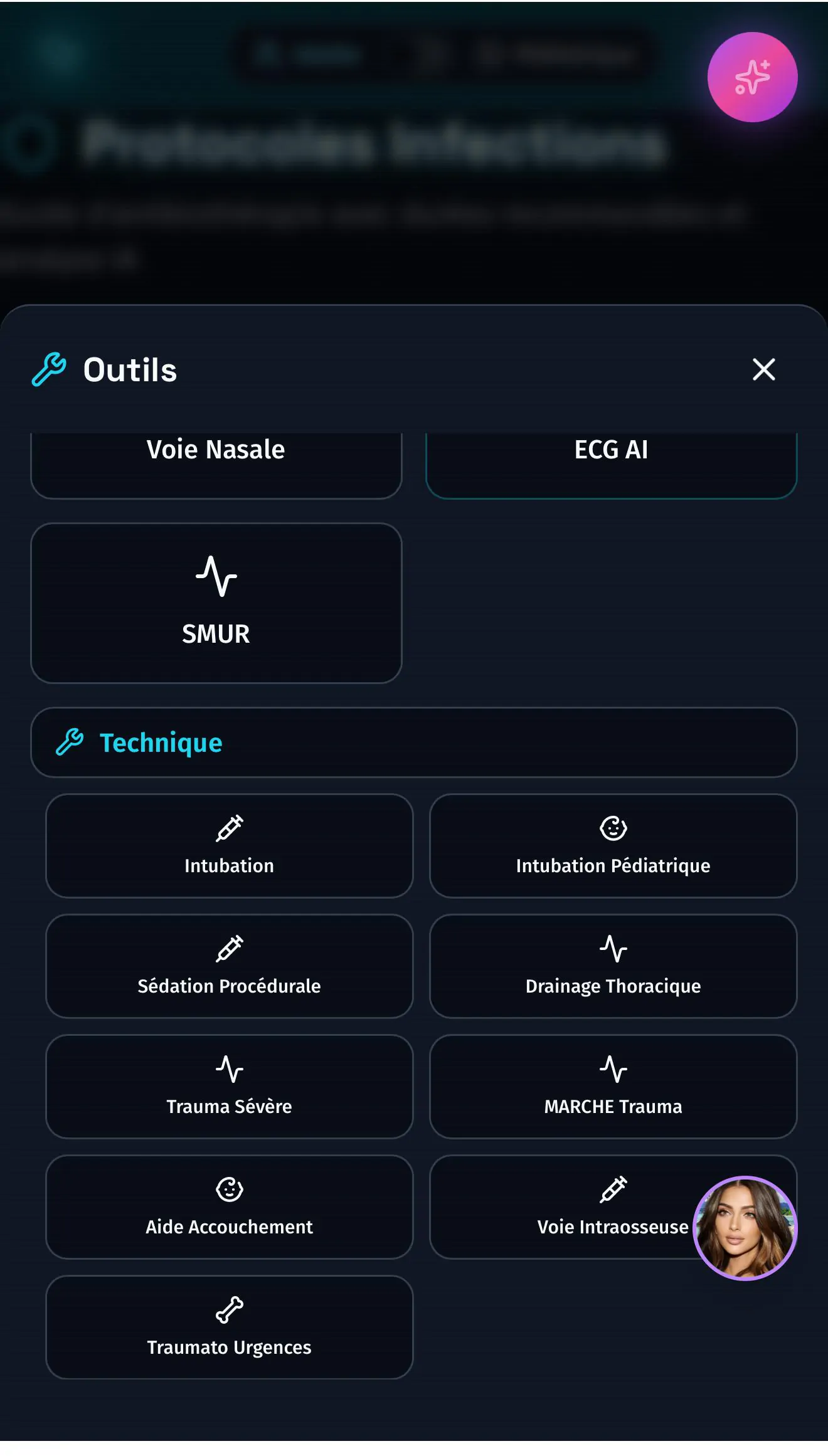828x1456 pixels.
Task: Open Intubation Pédiatrique
Action: click(x=613, y=845)
